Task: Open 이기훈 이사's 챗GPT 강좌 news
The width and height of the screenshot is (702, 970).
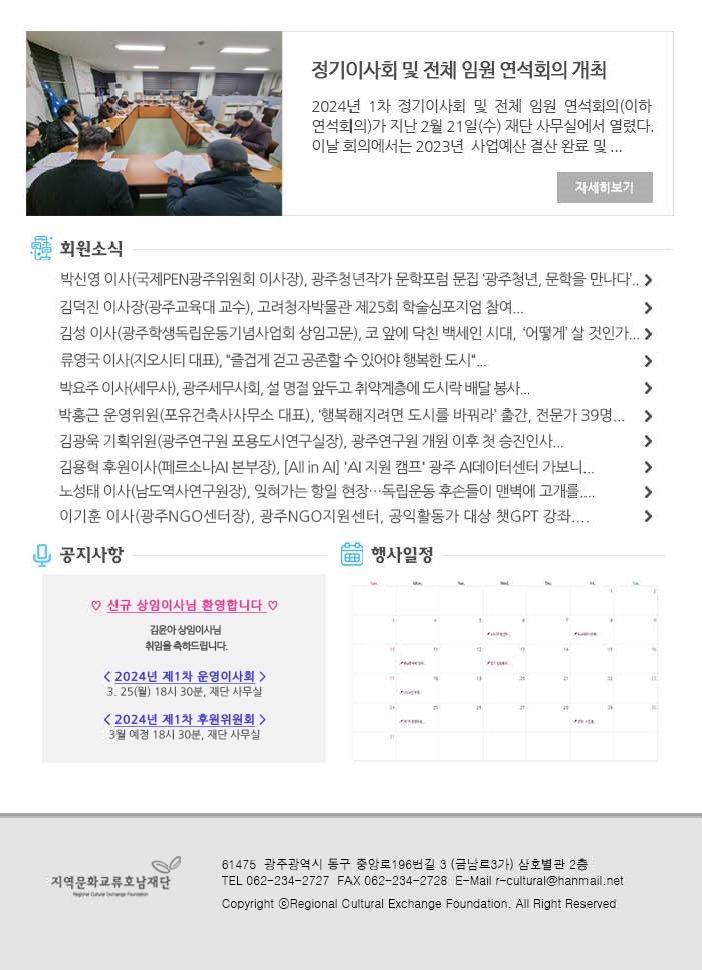Action: coord(324,516)
